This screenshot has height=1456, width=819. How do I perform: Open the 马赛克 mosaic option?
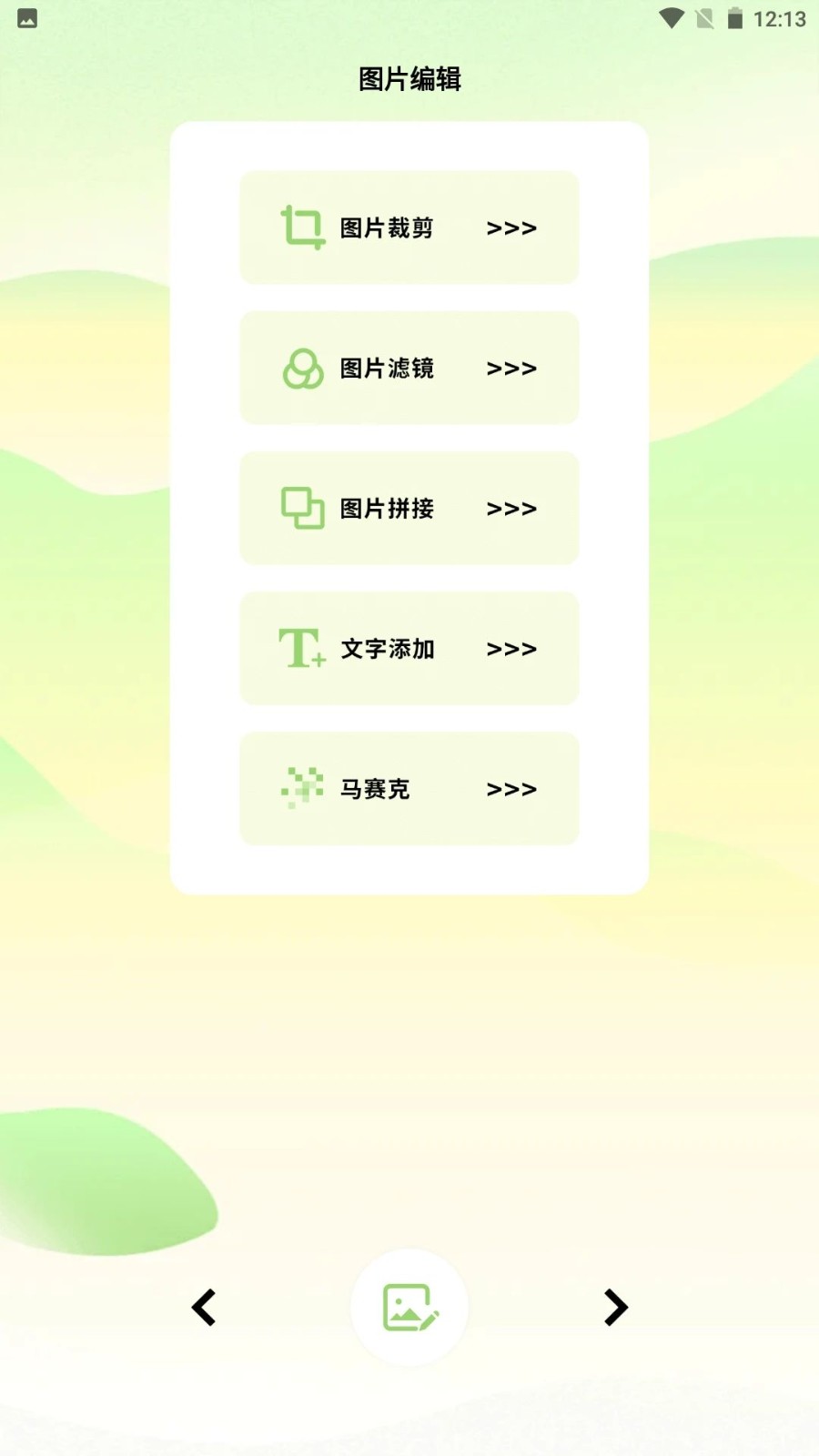point(409,788)
